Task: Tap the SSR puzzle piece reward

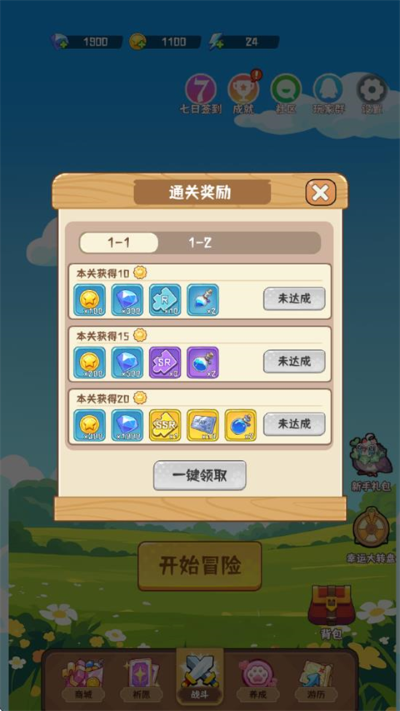Action: 165,425
